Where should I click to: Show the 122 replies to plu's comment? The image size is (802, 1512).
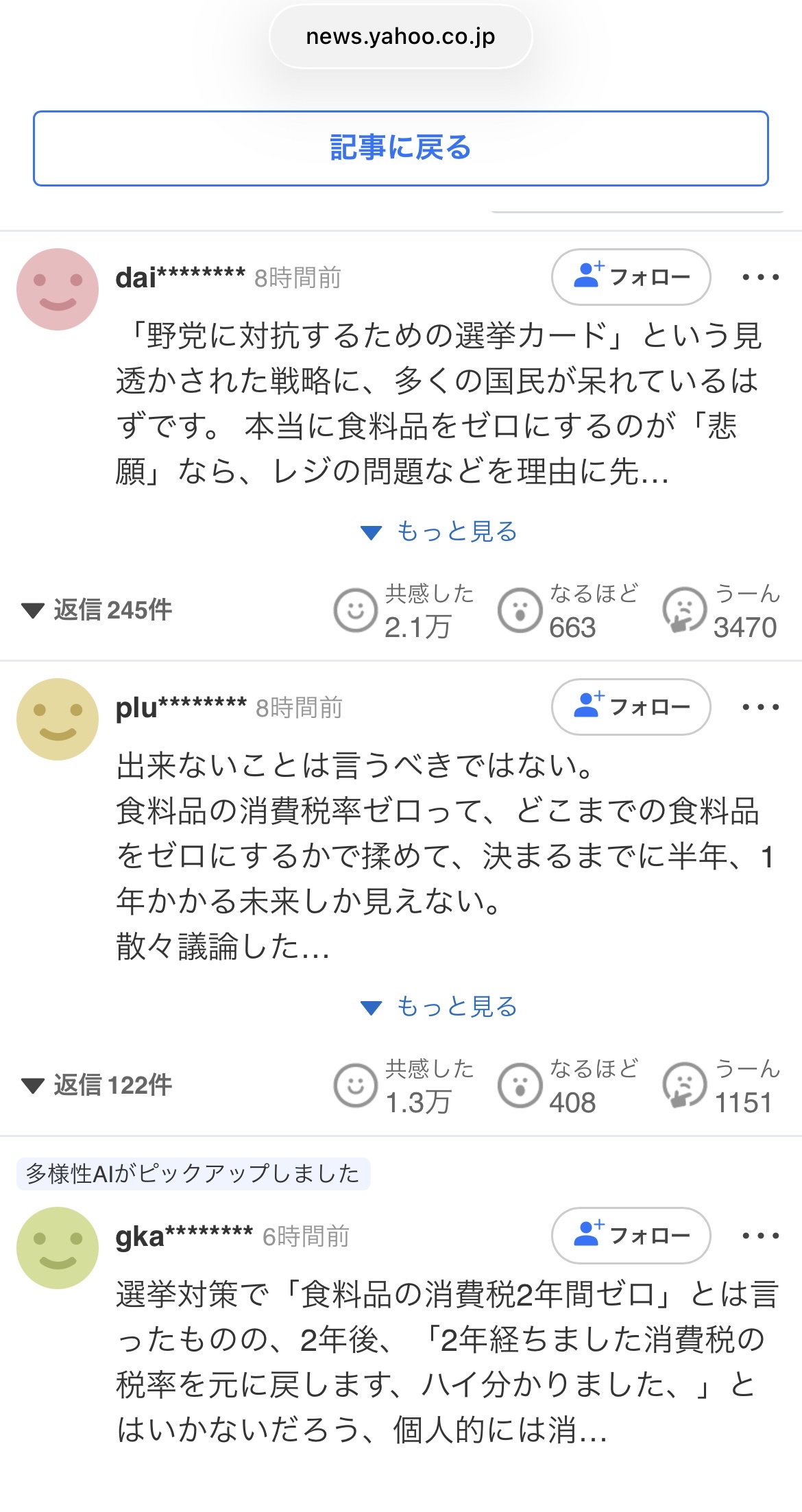click(97, 1085)
